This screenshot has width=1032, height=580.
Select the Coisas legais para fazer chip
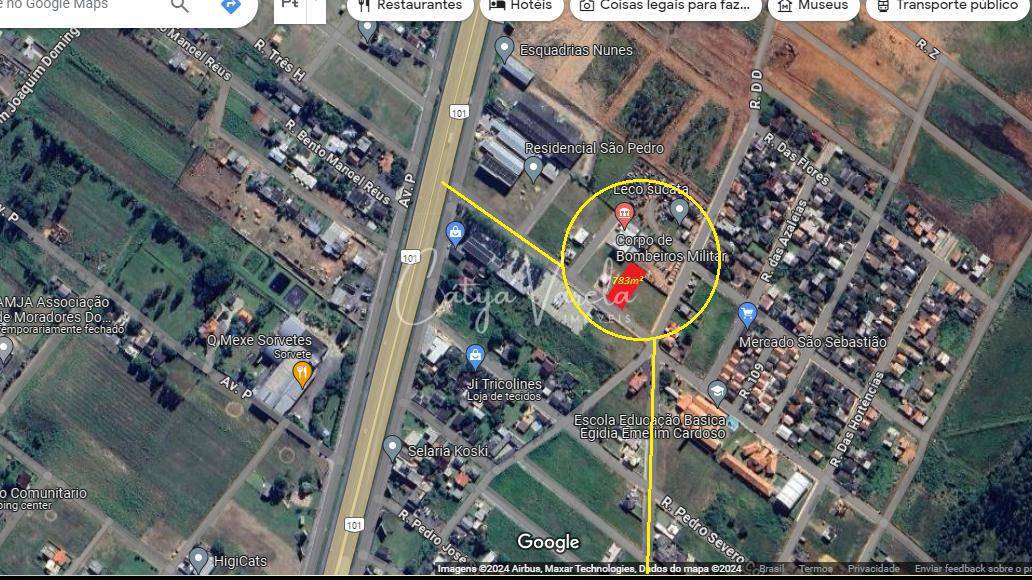pos(664,6)
